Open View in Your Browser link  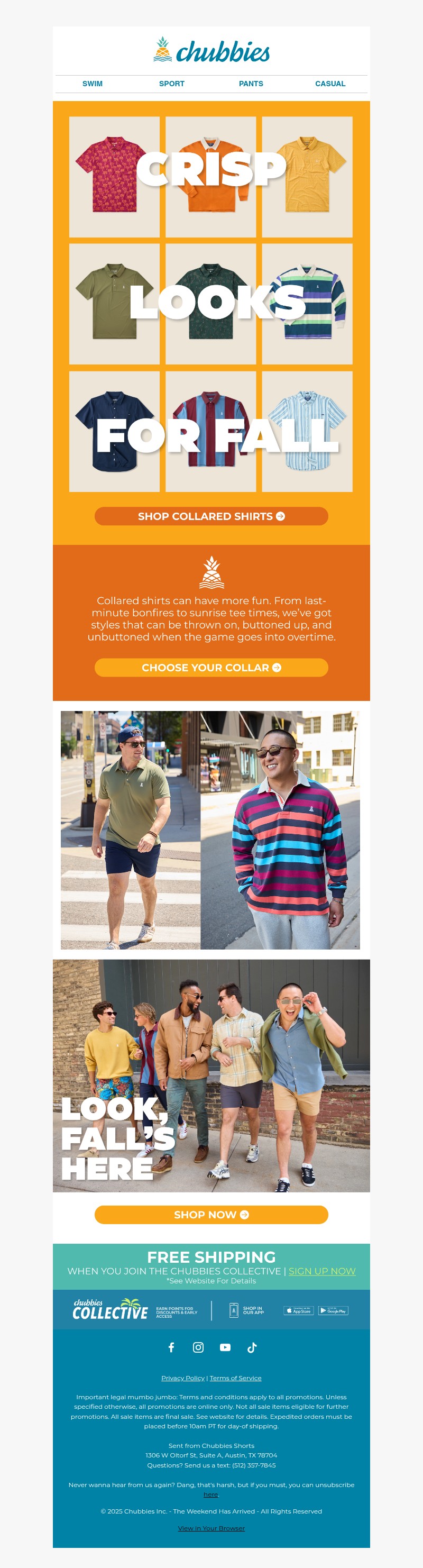211,1528
